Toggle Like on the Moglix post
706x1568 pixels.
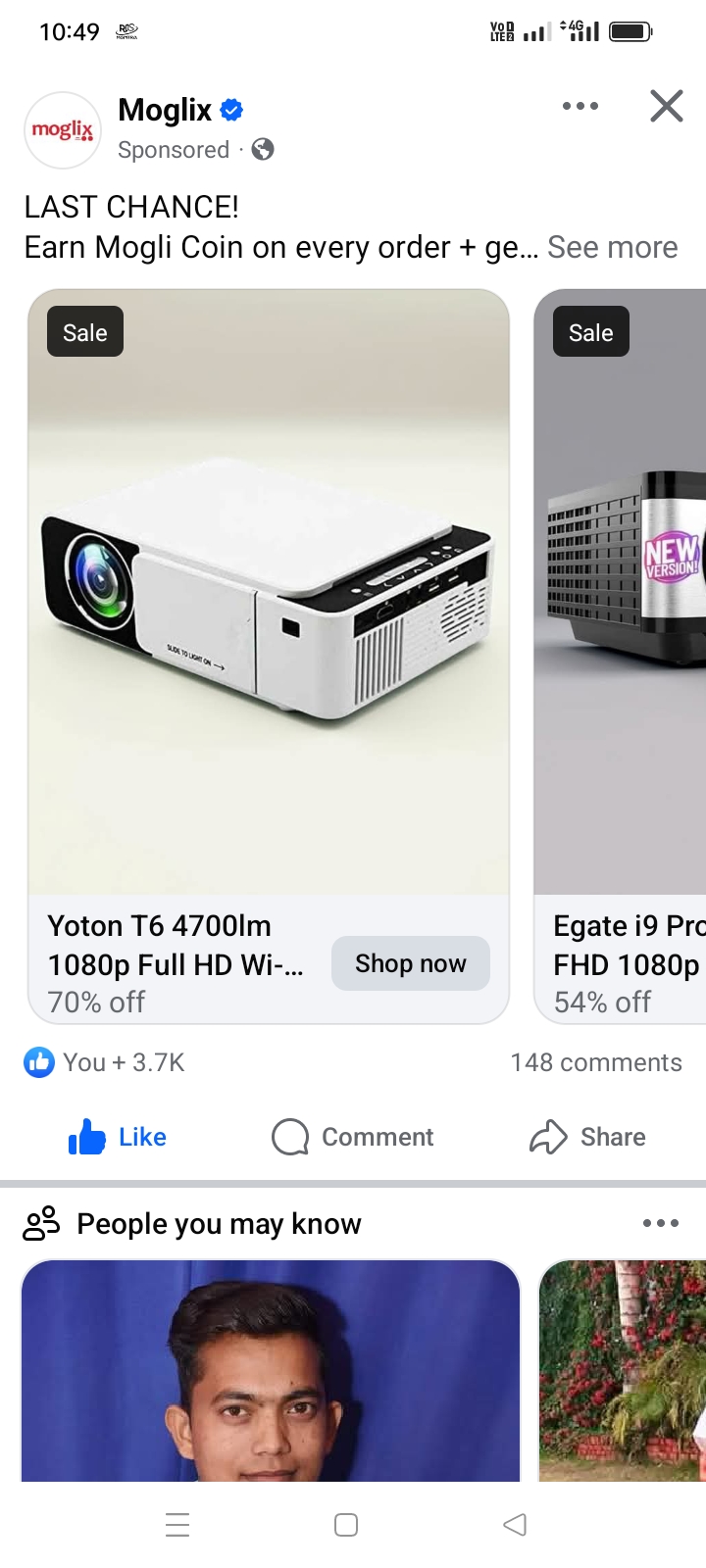pyautogui.click(x=118, y=1137)
